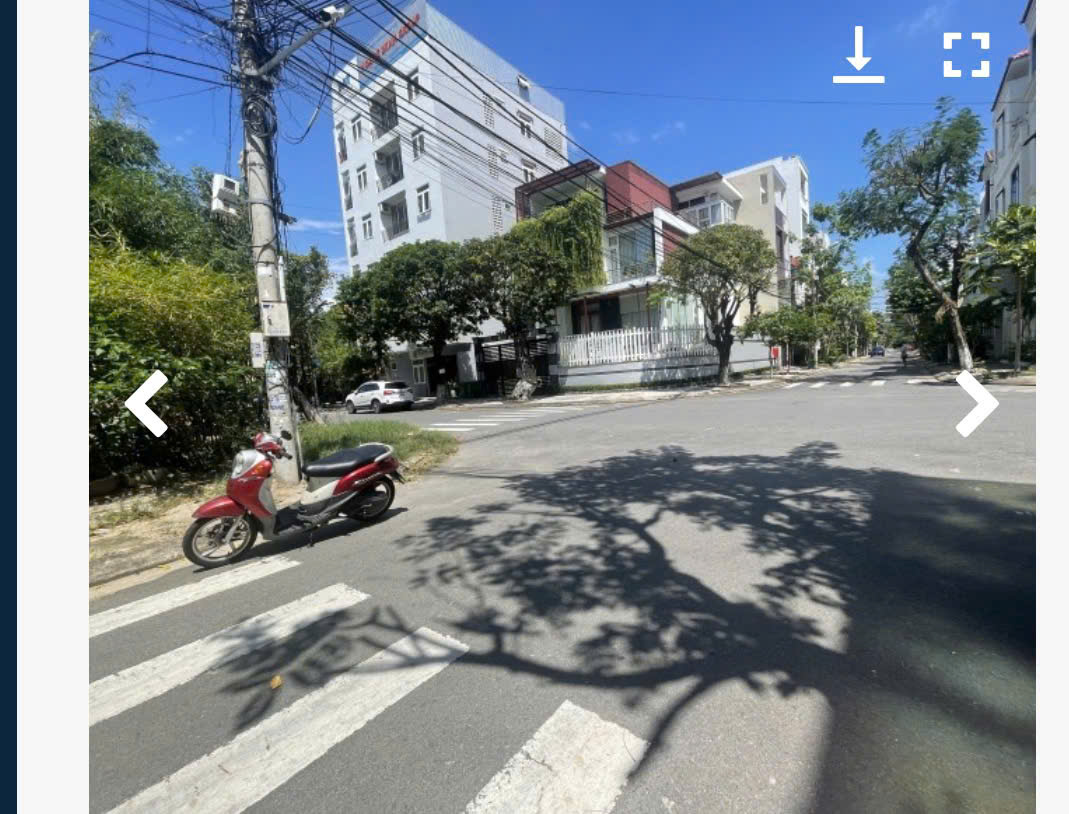The height and width of the screenshot is (814, 1069).
Task: Go to the previous photo
Action: [147, 403]
